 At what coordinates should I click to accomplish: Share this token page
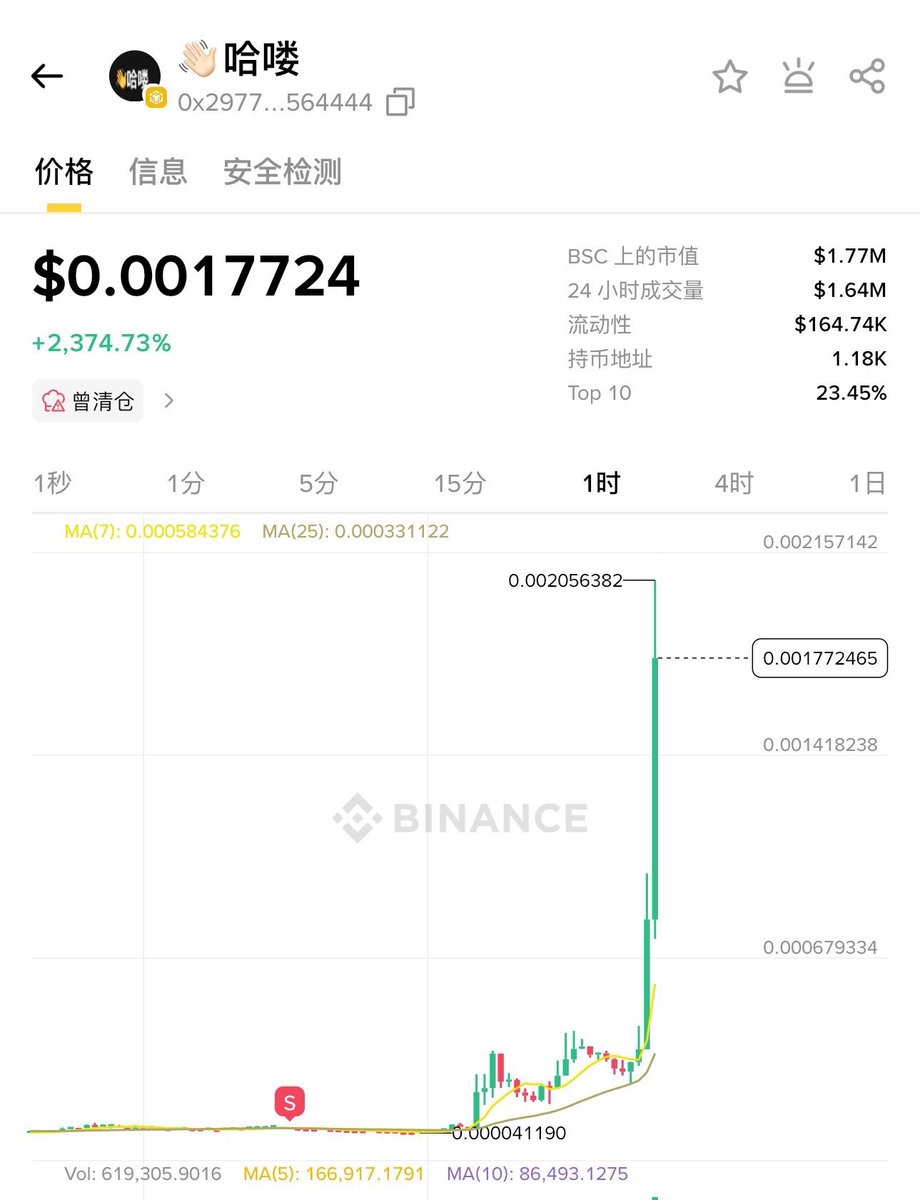pyautogui.click(x=867, y=77)
